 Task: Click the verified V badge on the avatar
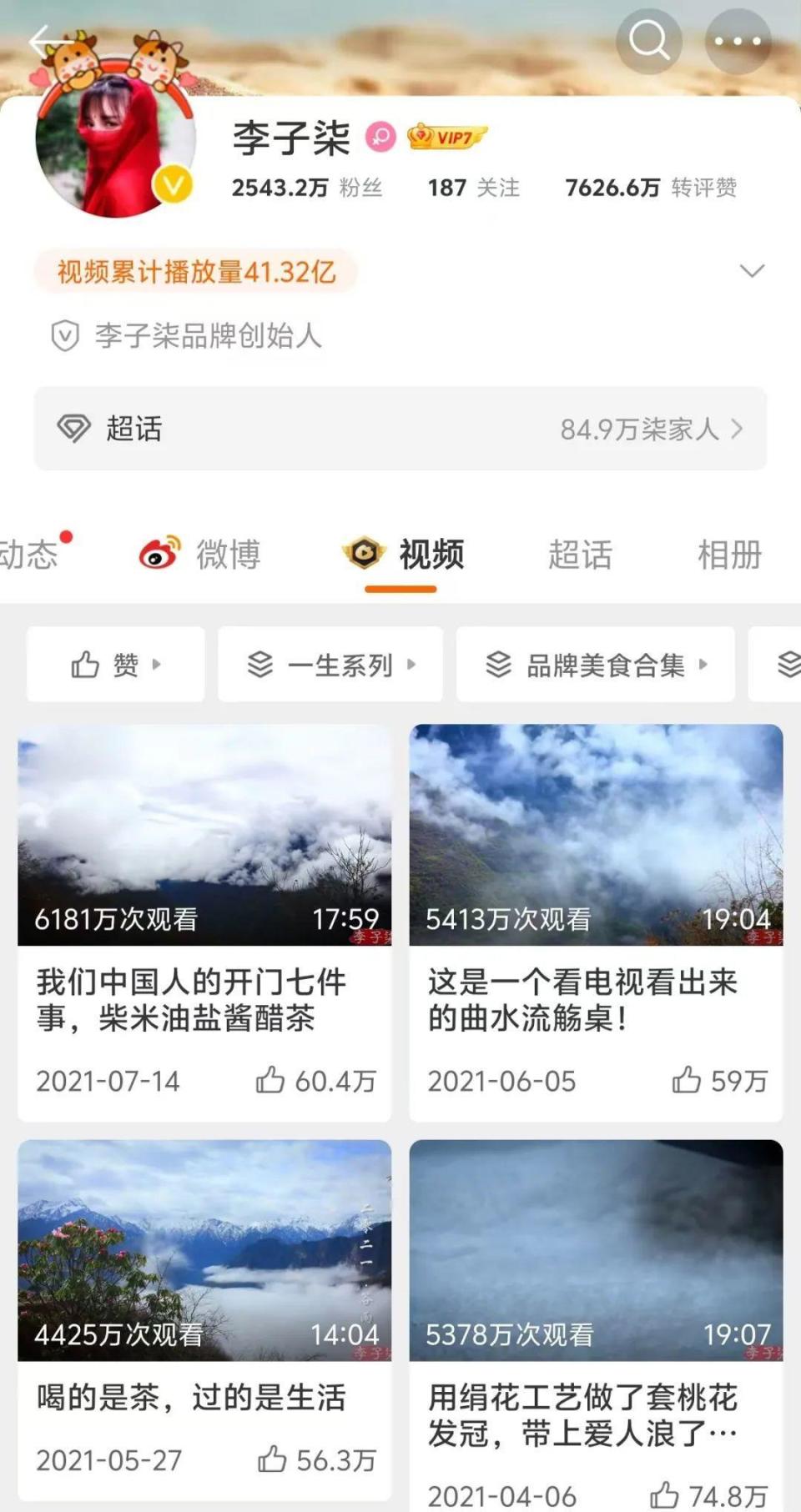tap(171, 187)
